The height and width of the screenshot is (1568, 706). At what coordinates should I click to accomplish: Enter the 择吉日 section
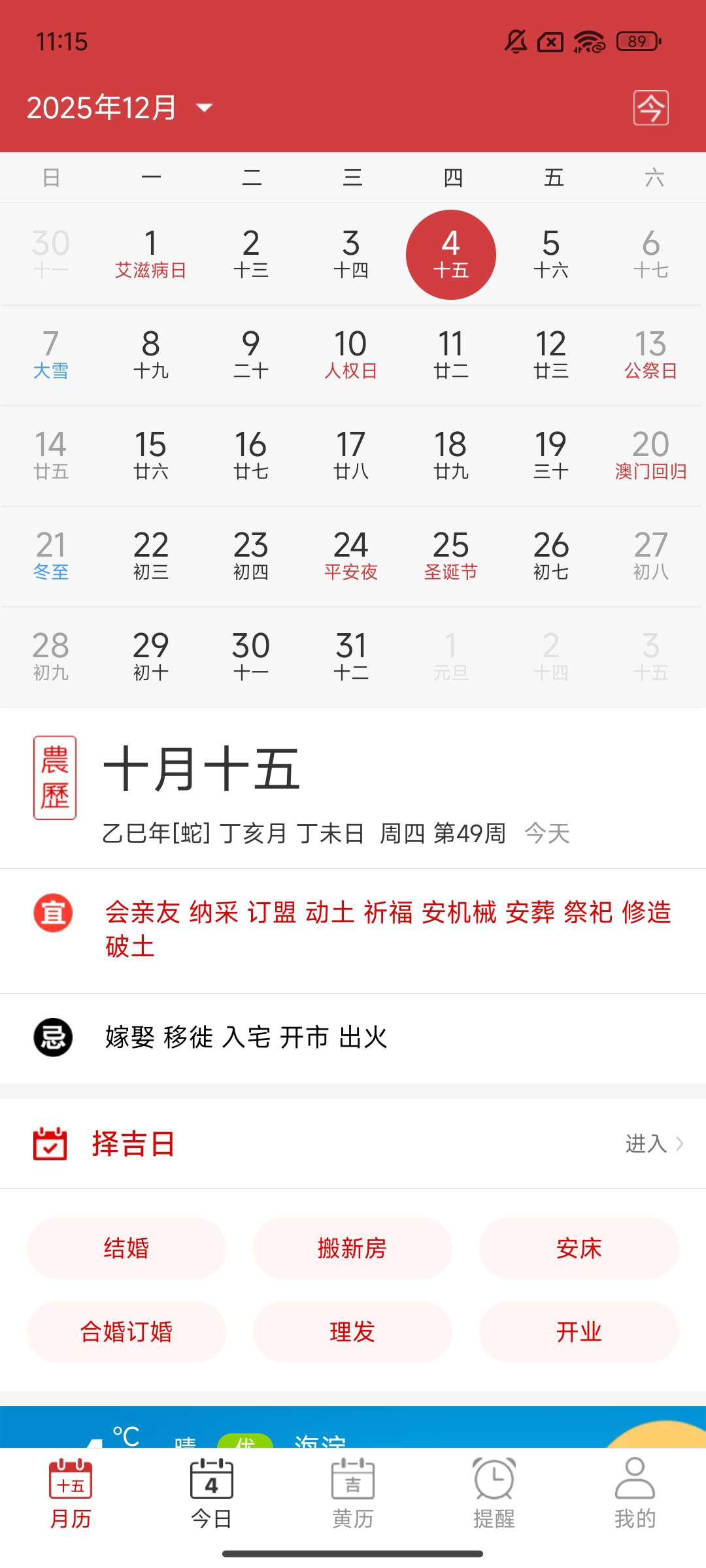pos(654,1143)
